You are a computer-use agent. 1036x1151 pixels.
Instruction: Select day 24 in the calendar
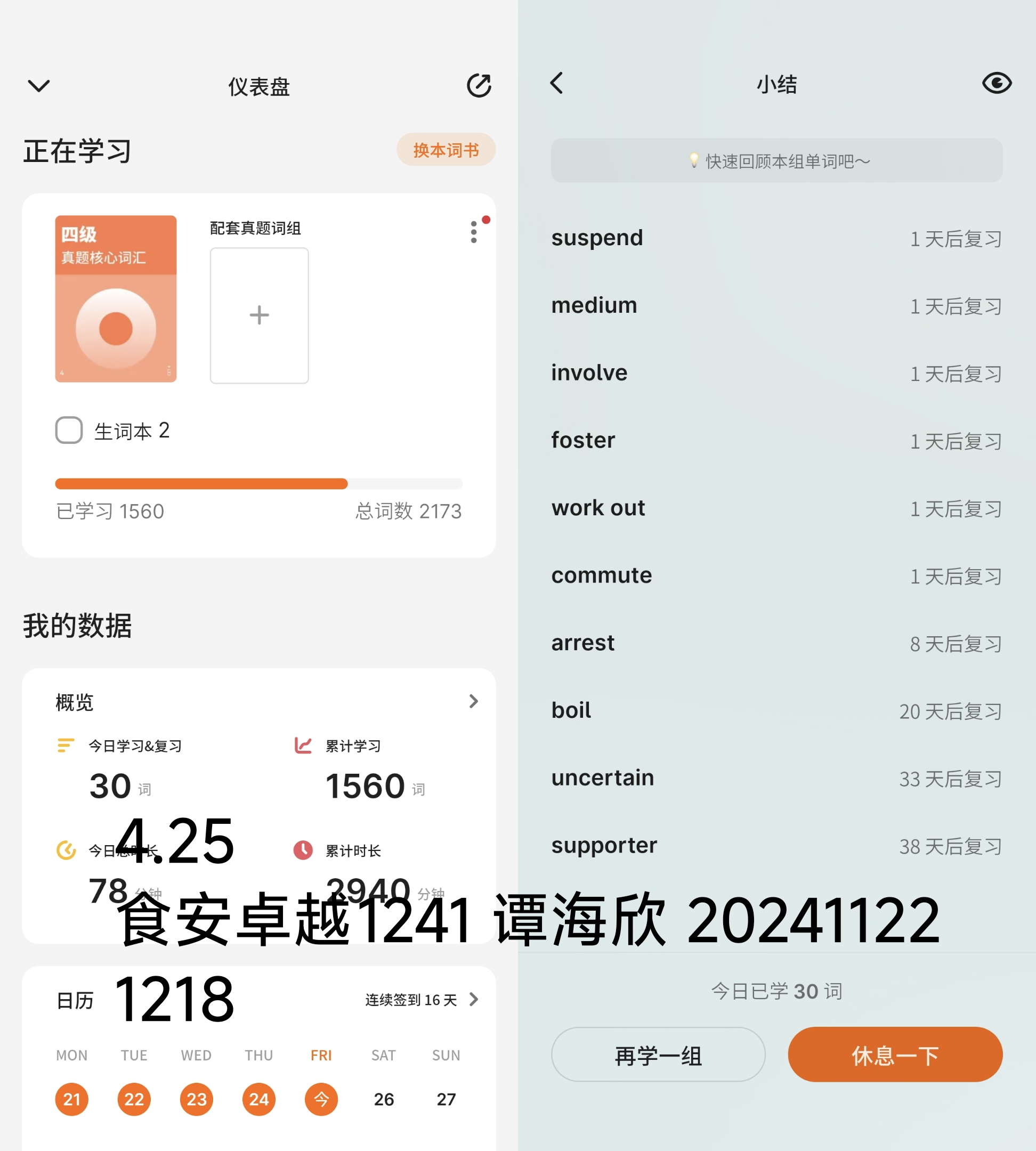point(259,1099)
